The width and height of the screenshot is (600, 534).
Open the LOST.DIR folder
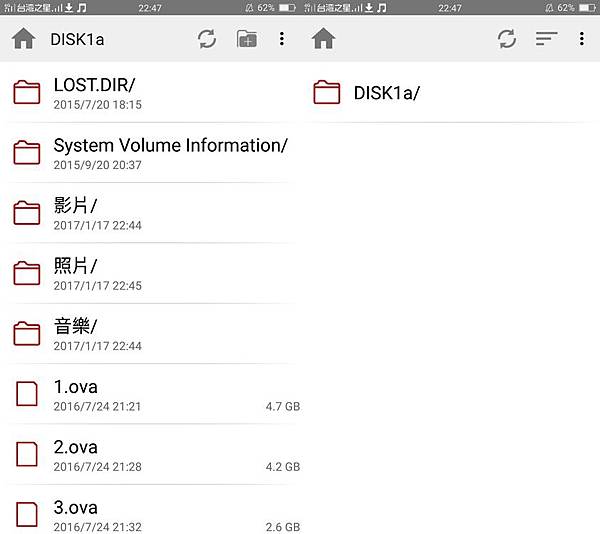150,93
